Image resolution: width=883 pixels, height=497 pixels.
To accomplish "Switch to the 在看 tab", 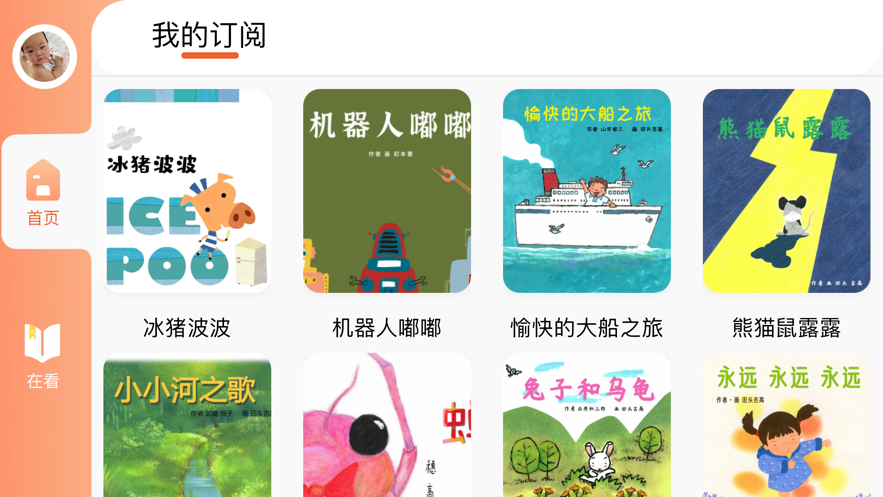I will (43, 356).
